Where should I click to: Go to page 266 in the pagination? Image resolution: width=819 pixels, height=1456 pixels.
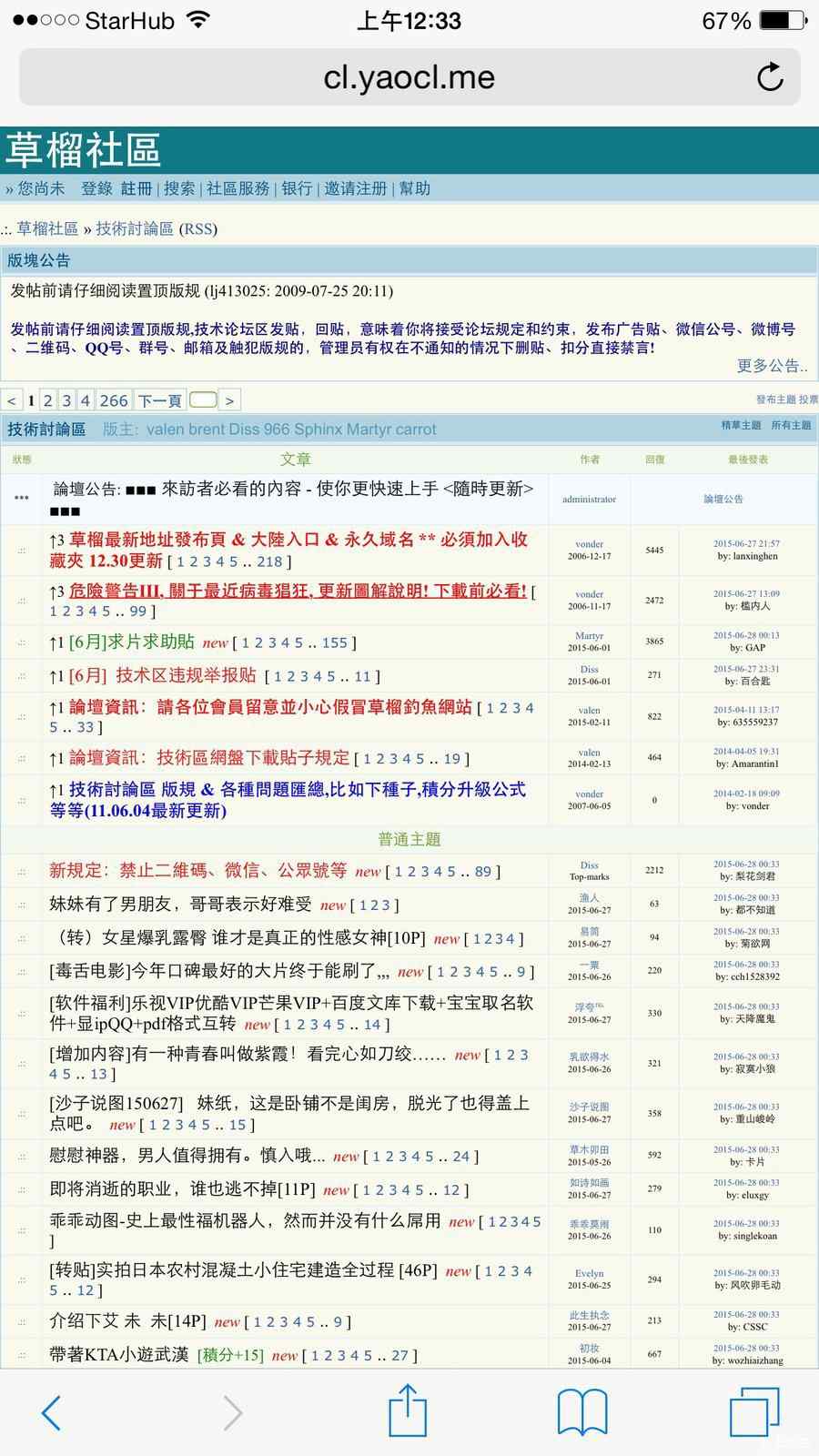114,400
